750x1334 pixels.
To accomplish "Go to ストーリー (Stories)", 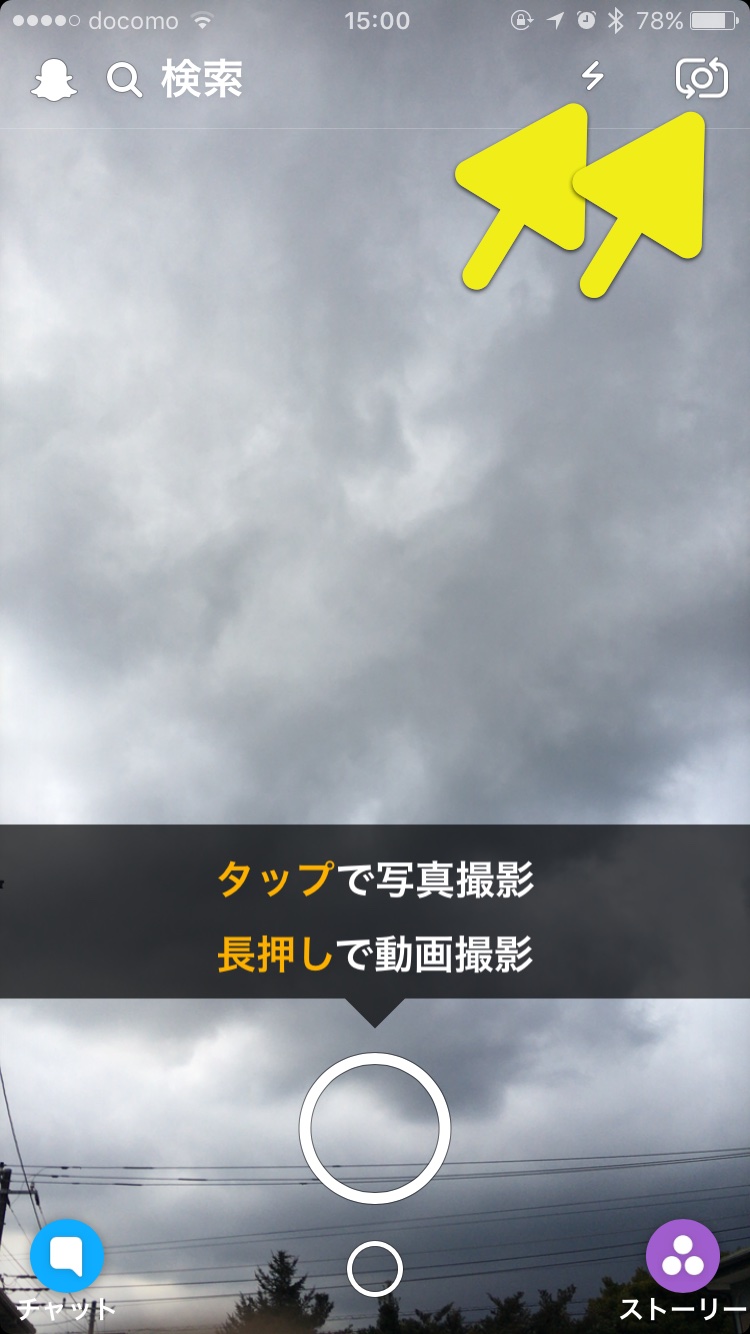I will point(683,1257).
